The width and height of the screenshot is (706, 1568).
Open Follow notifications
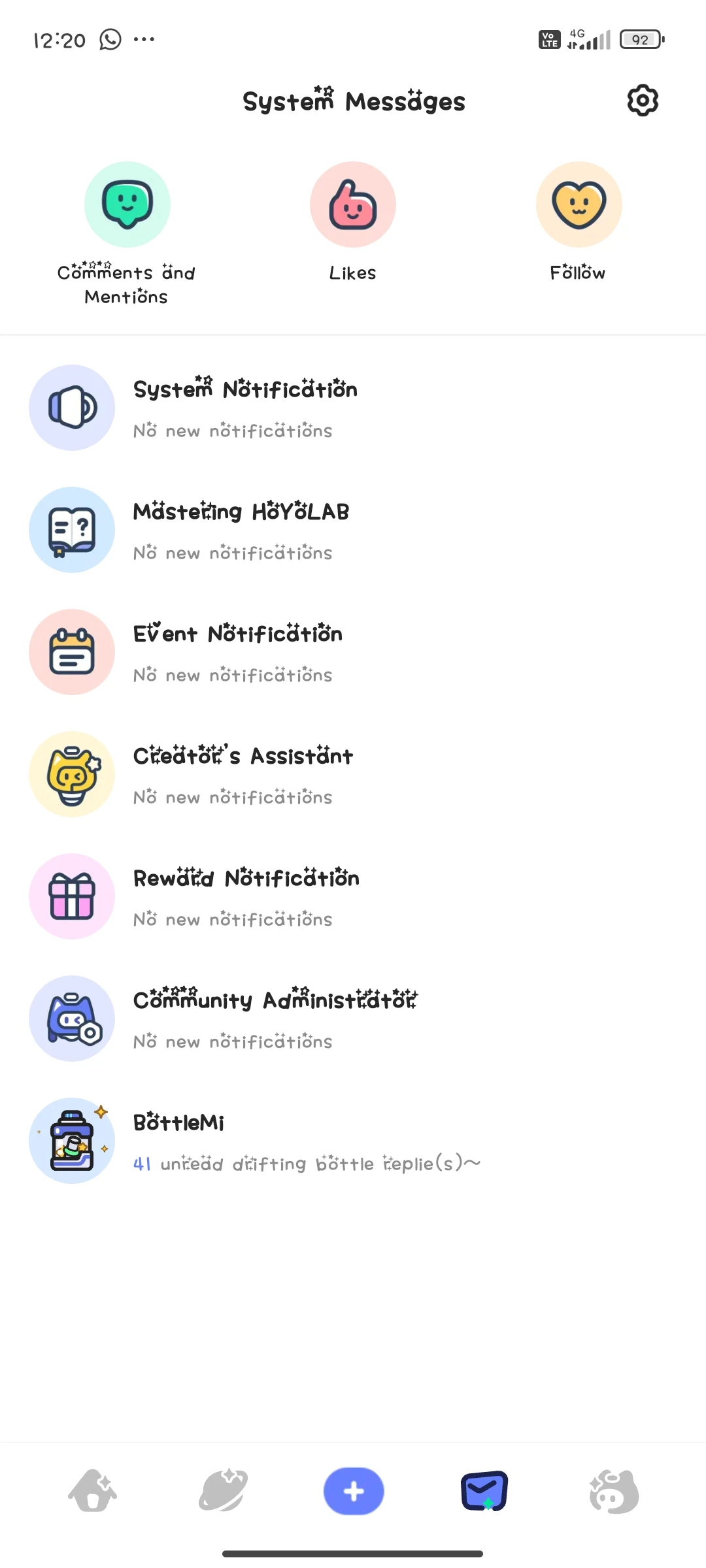tap(579, 205)
